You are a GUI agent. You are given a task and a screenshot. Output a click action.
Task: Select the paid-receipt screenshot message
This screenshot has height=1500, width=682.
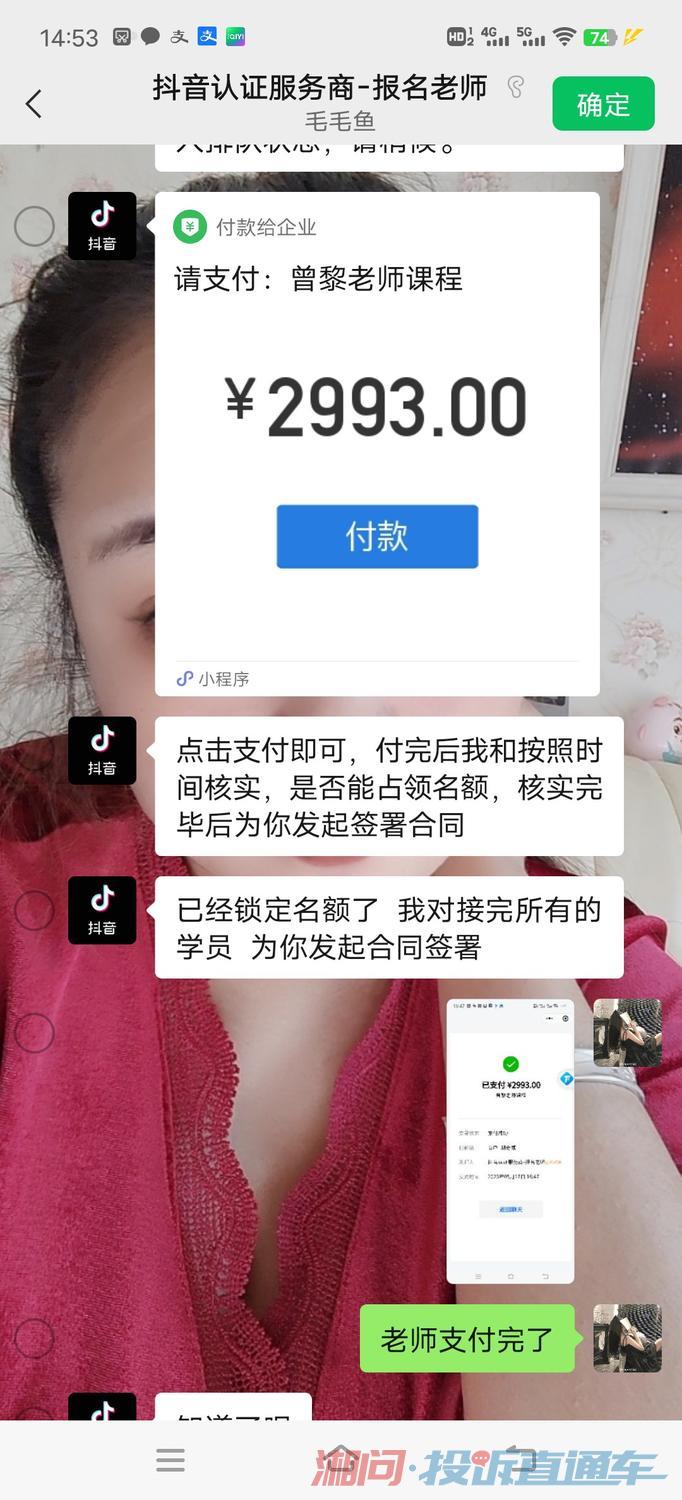coord(34,1032)
